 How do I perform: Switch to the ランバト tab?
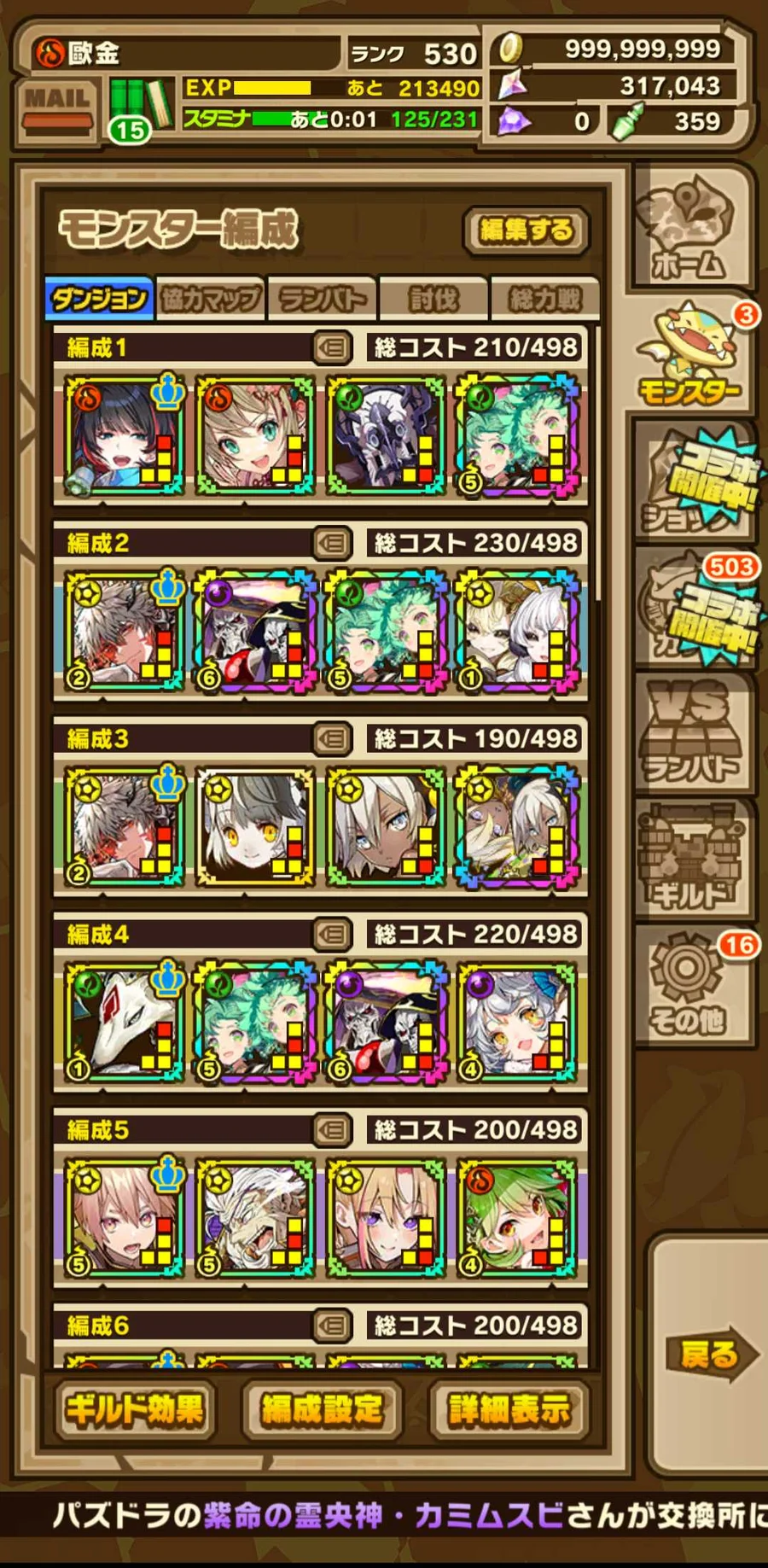[323, 299]
